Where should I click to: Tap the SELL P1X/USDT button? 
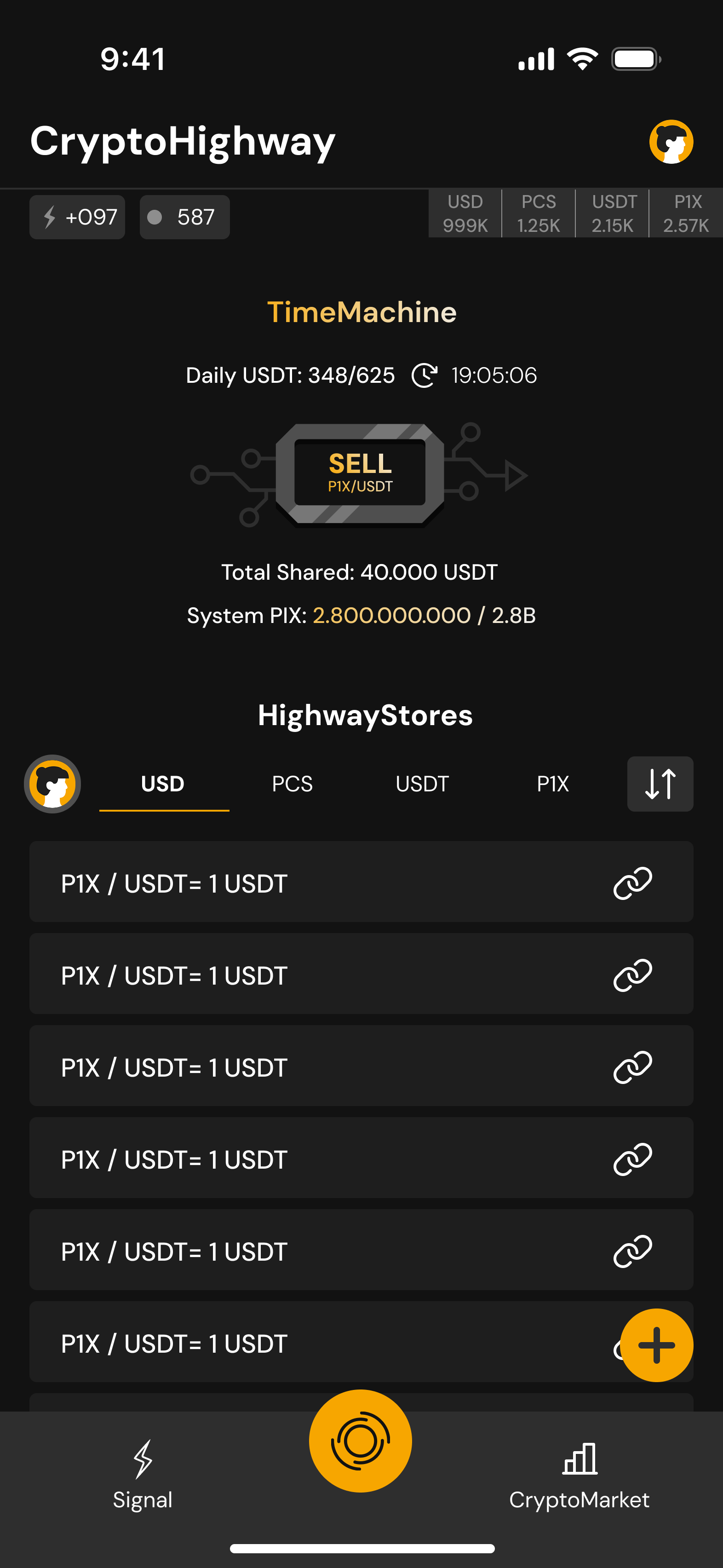point(360,473)
